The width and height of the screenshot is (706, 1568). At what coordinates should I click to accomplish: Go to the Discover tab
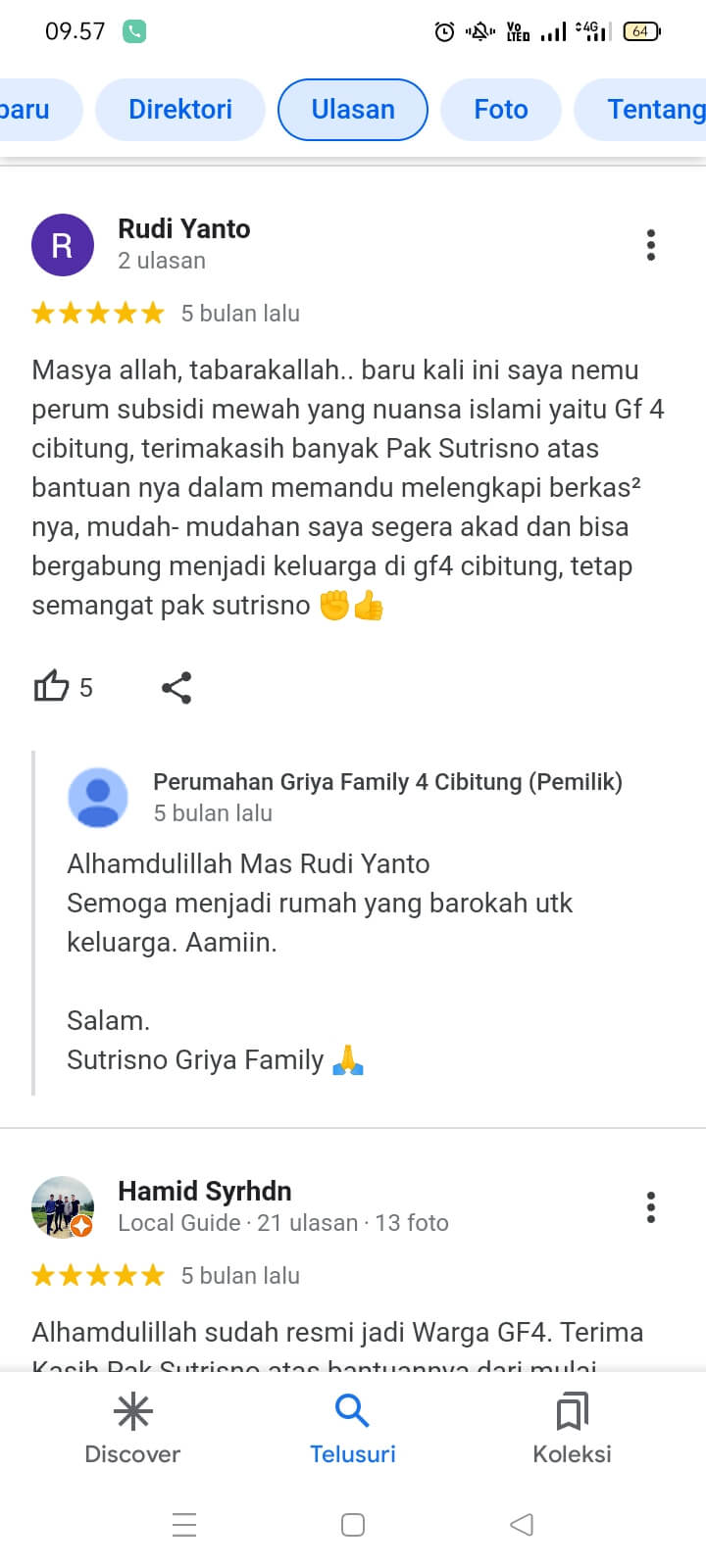[x=132, y=1429]
